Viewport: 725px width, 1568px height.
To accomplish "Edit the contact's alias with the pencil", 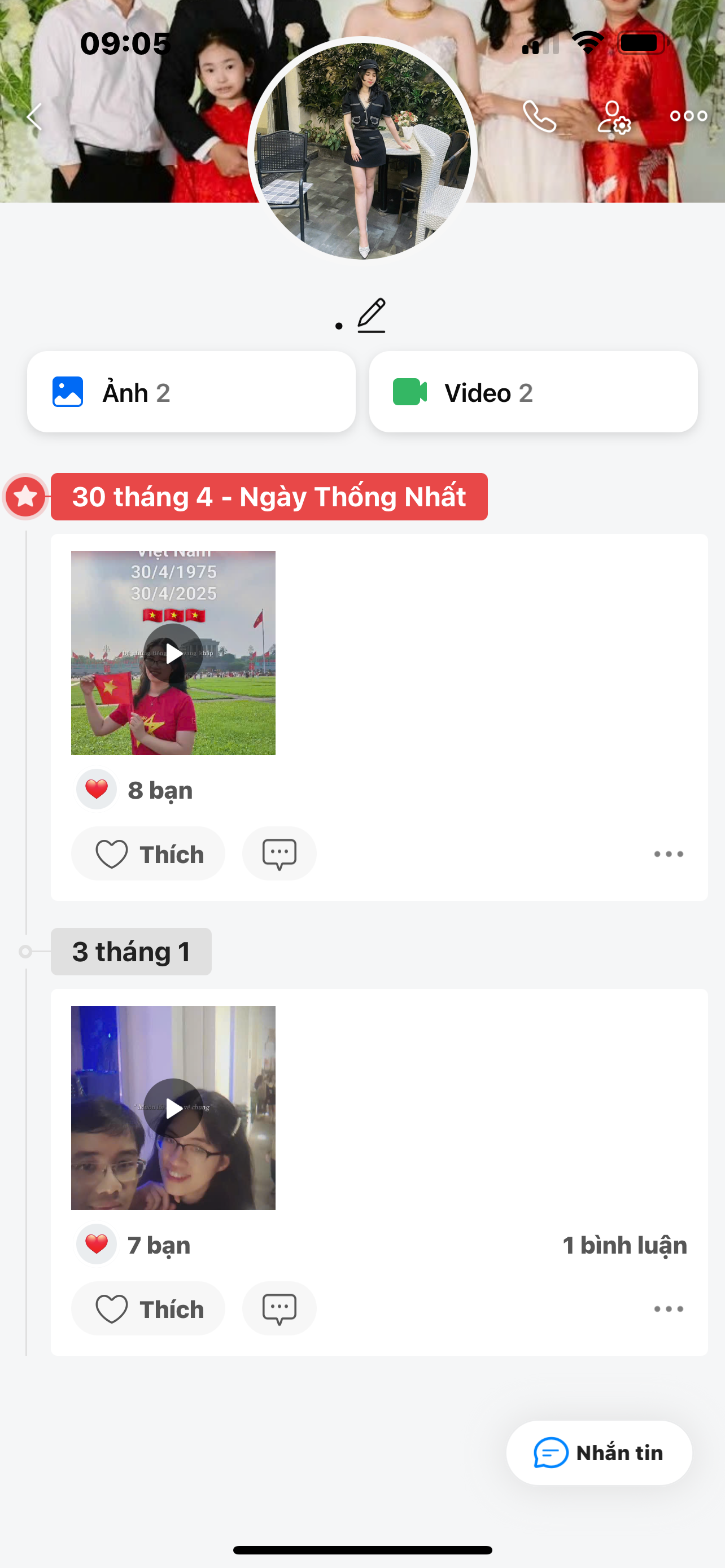I will pyautogui.click(x=372, y=316).
